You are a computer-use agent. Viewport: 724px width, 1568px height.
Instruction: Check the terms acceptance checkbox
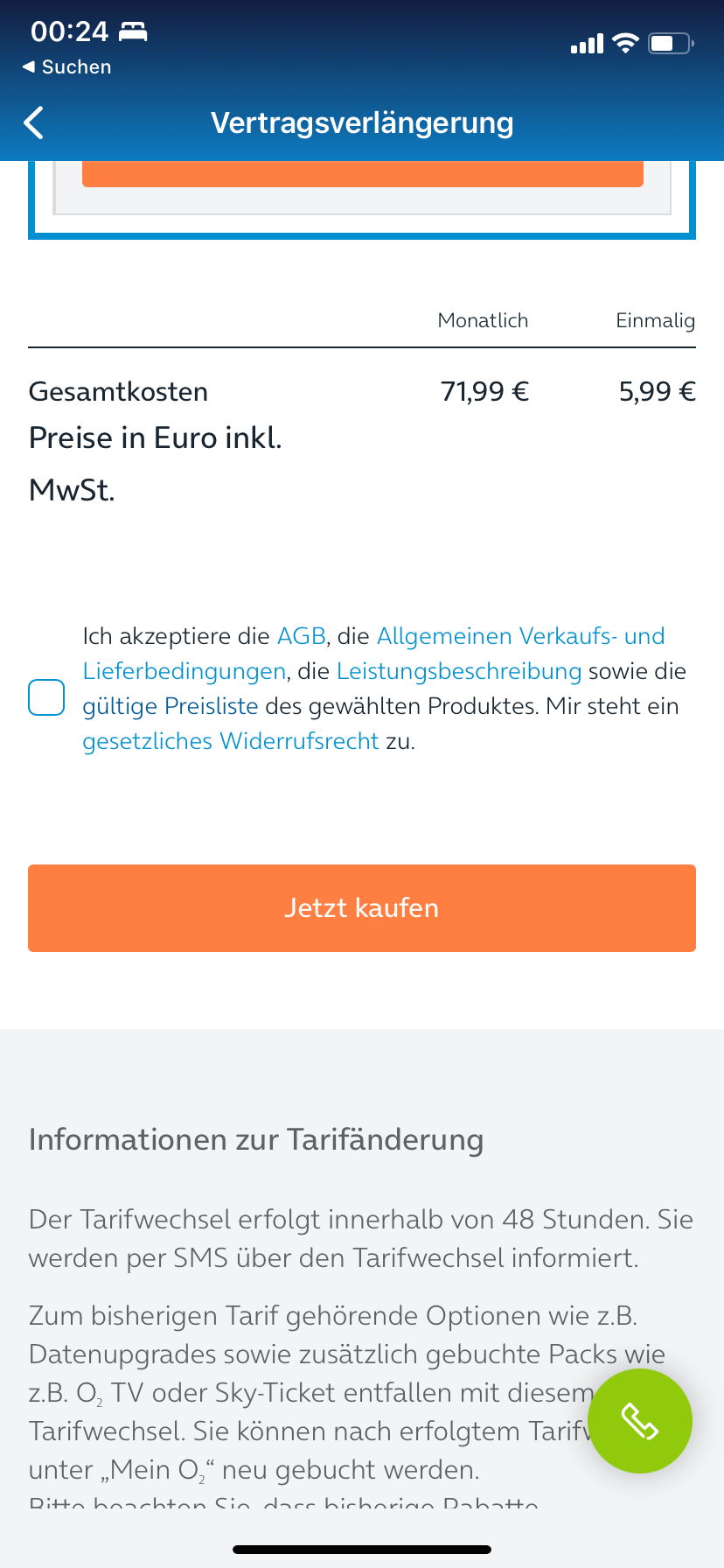(x=46, y=697)
